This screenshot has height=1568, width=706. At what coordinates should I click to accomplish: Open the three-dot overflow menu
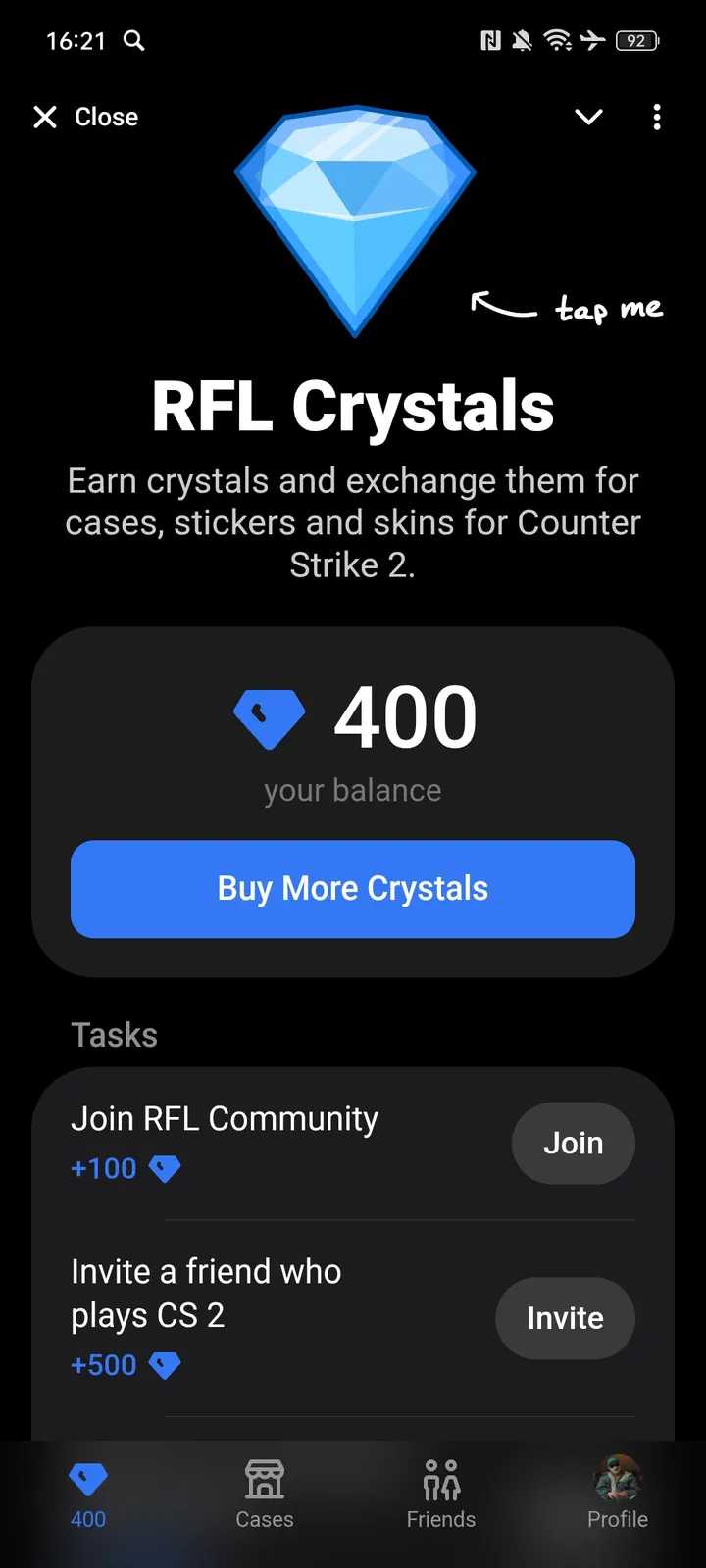[x=656, y=117]
